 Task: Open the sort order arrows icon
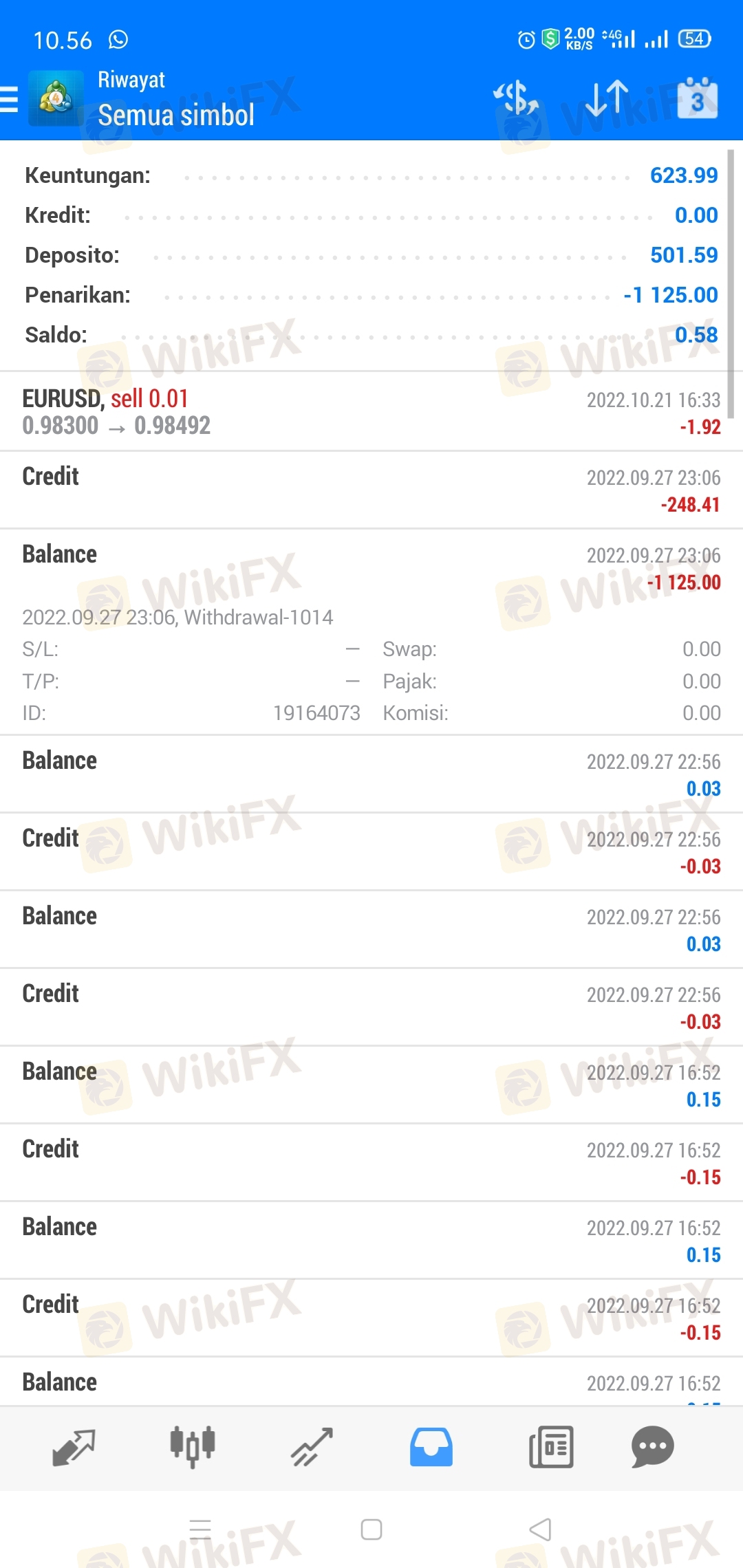point(607,98)
